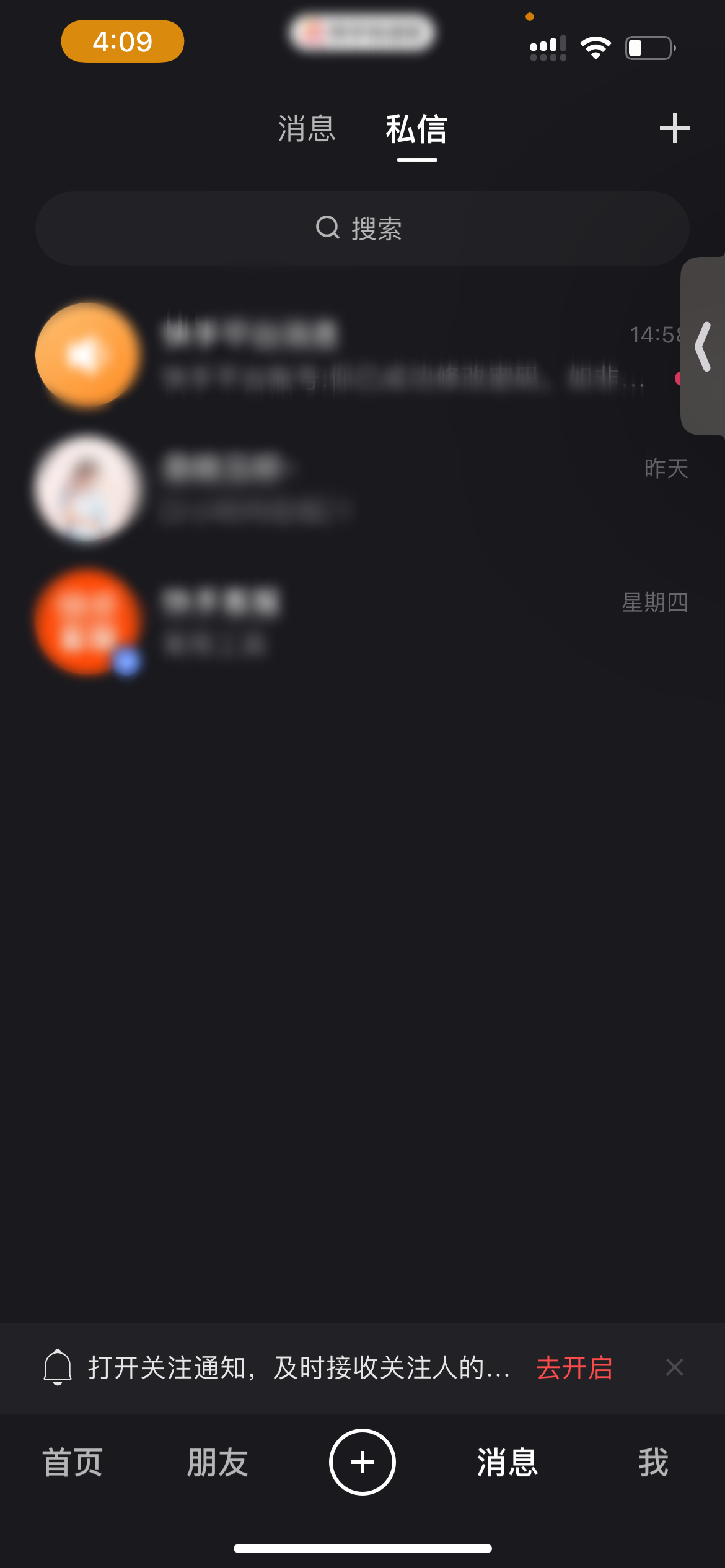
Task: Open the conversation marked 昨天
Action: tap(362, 489)
